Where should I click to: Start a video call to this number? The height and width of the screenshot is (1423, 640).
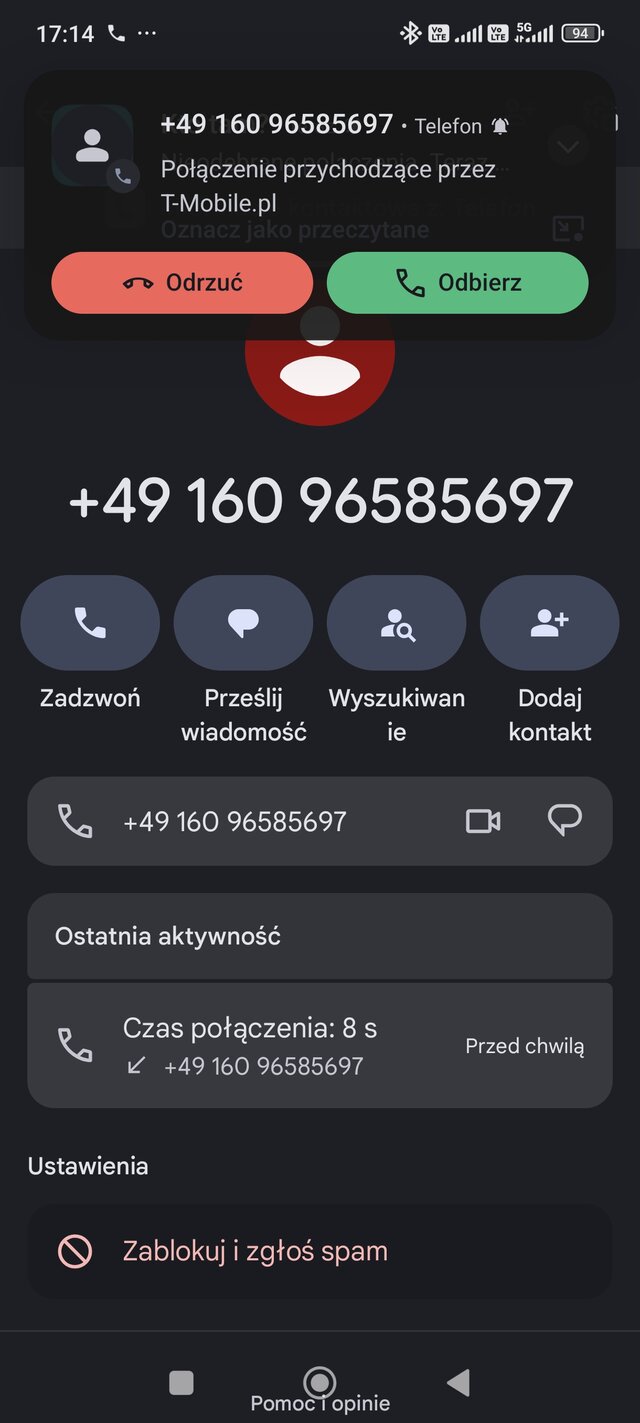[x=483, y=821]
